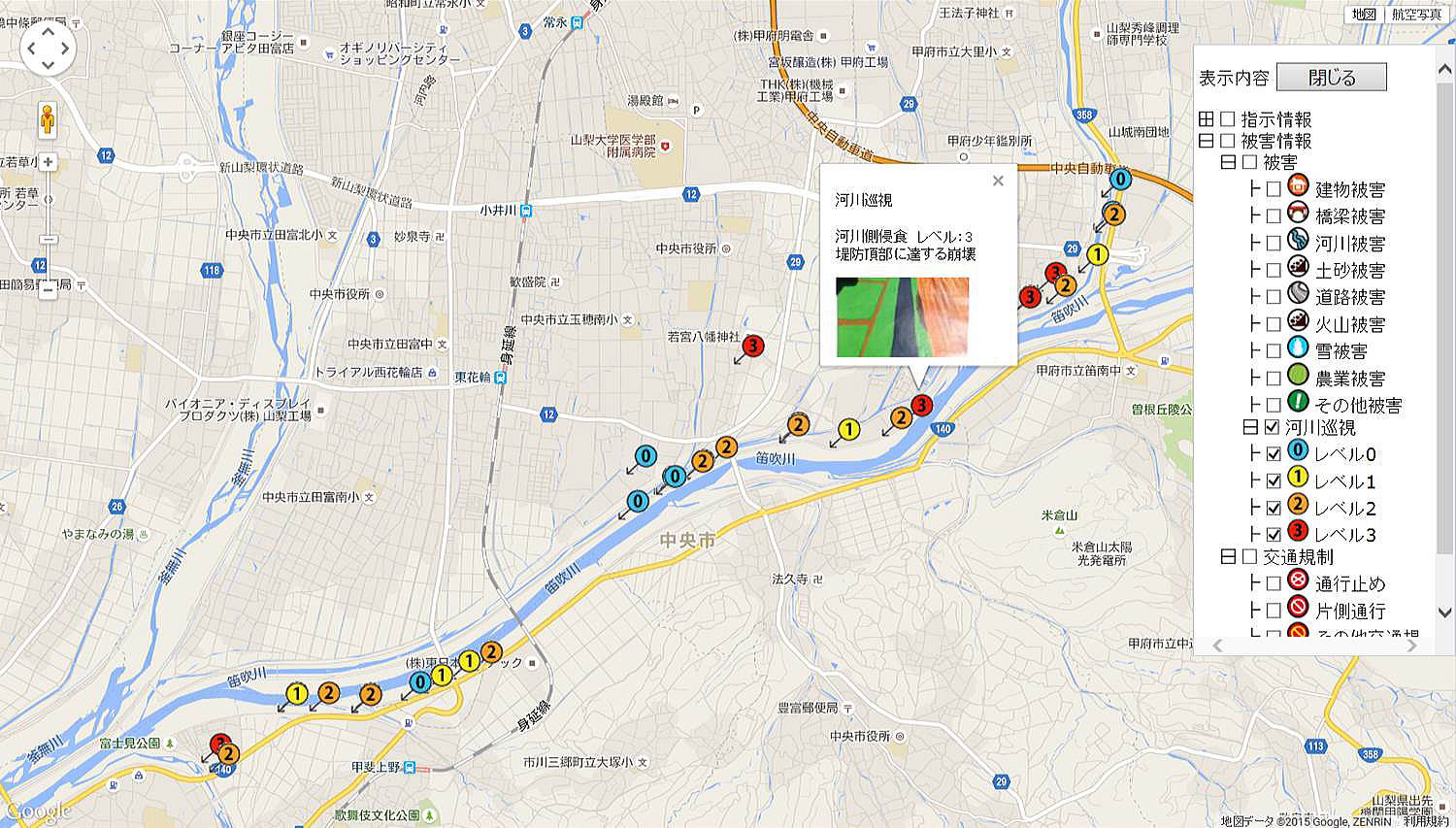Zoom in on the map

click(48, 162)
